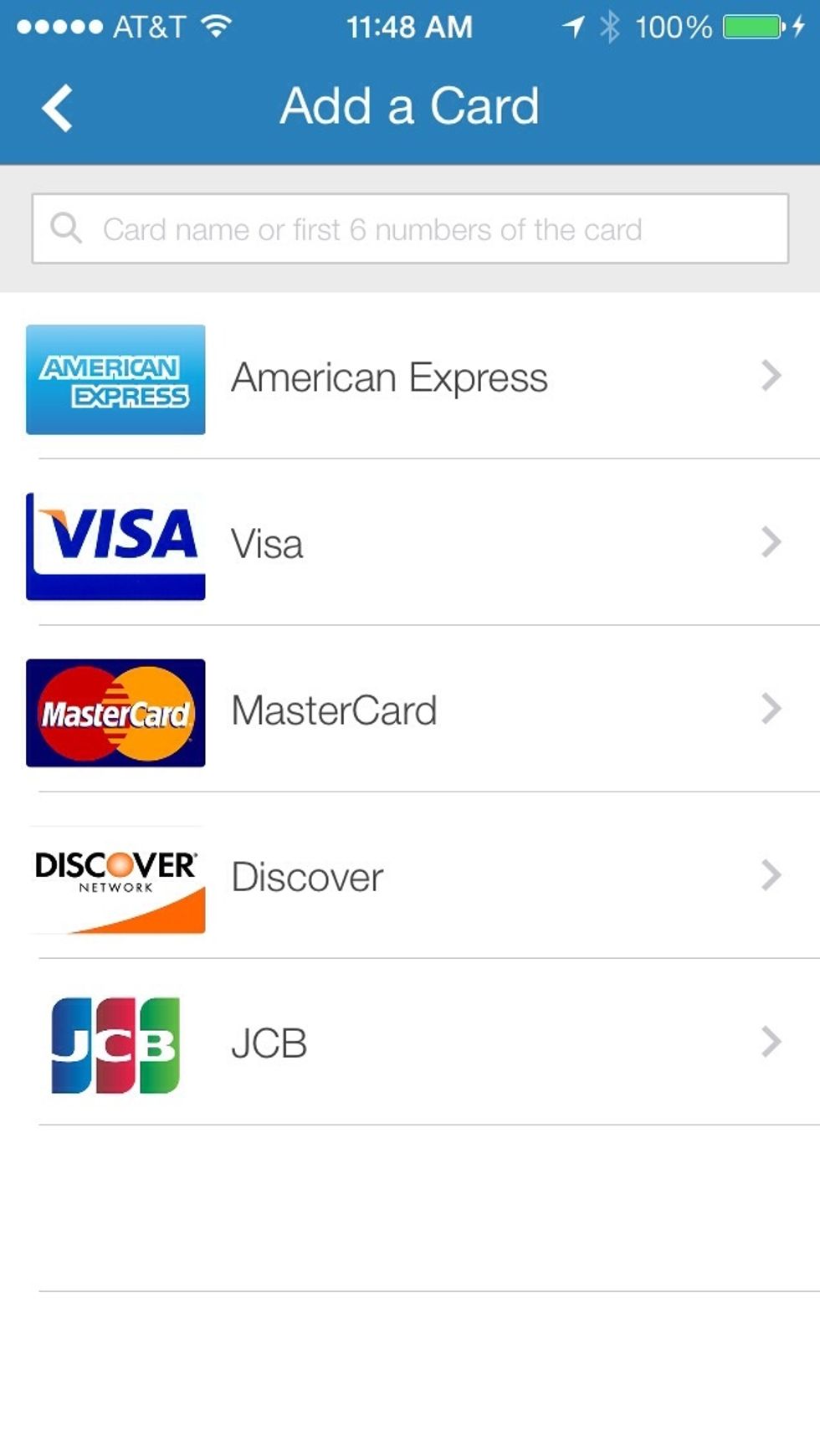Tap the Bluetooth status icon

point(608,25)
